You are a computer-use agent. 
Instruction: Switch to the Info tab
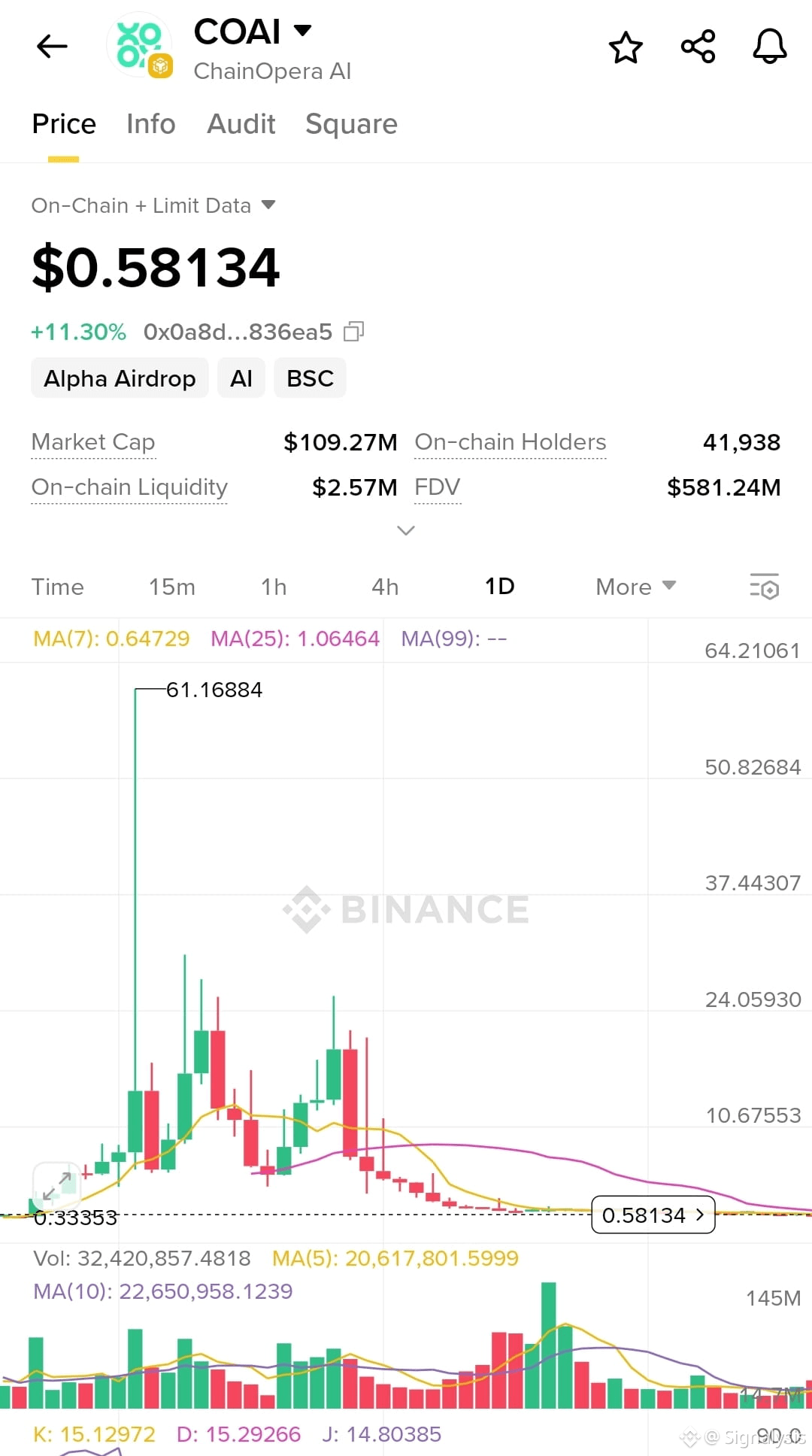(x=150, y=124)
